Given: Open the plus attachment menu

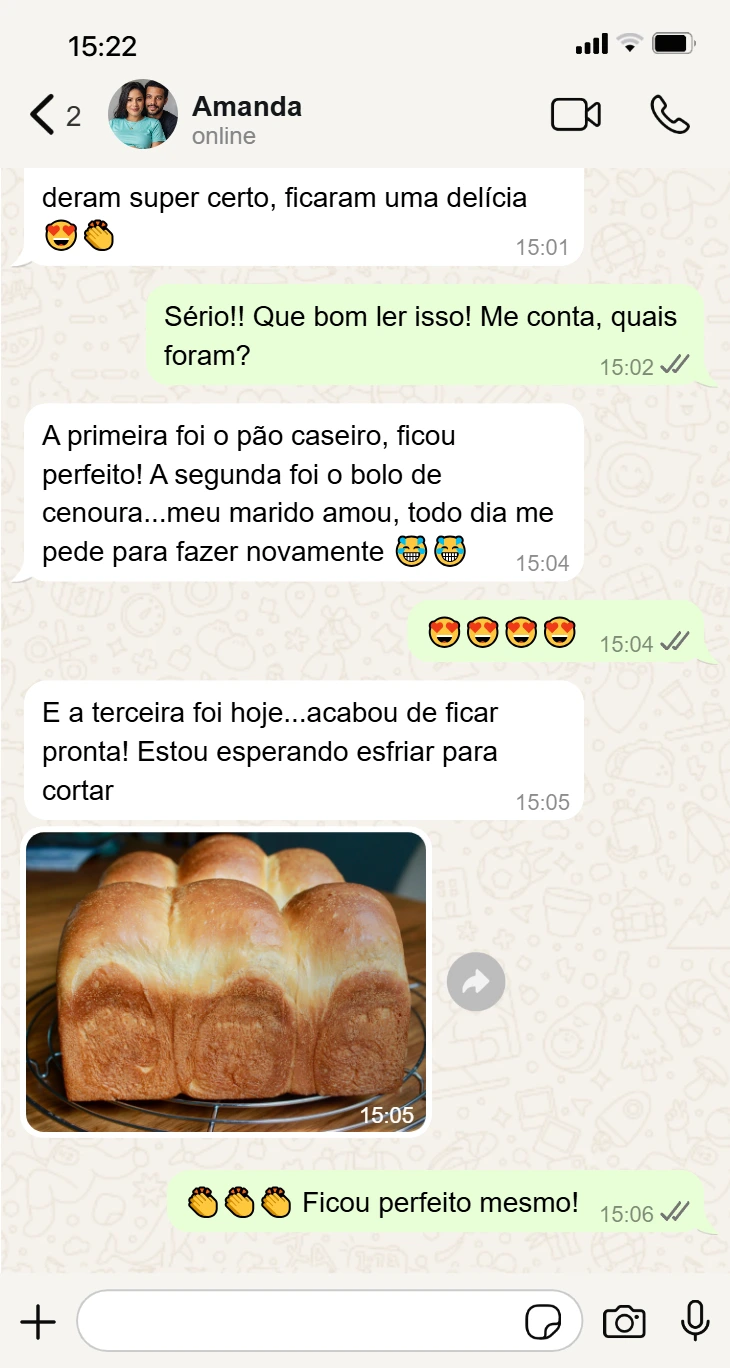Looking at the screenshot, I should [38, 1322].
